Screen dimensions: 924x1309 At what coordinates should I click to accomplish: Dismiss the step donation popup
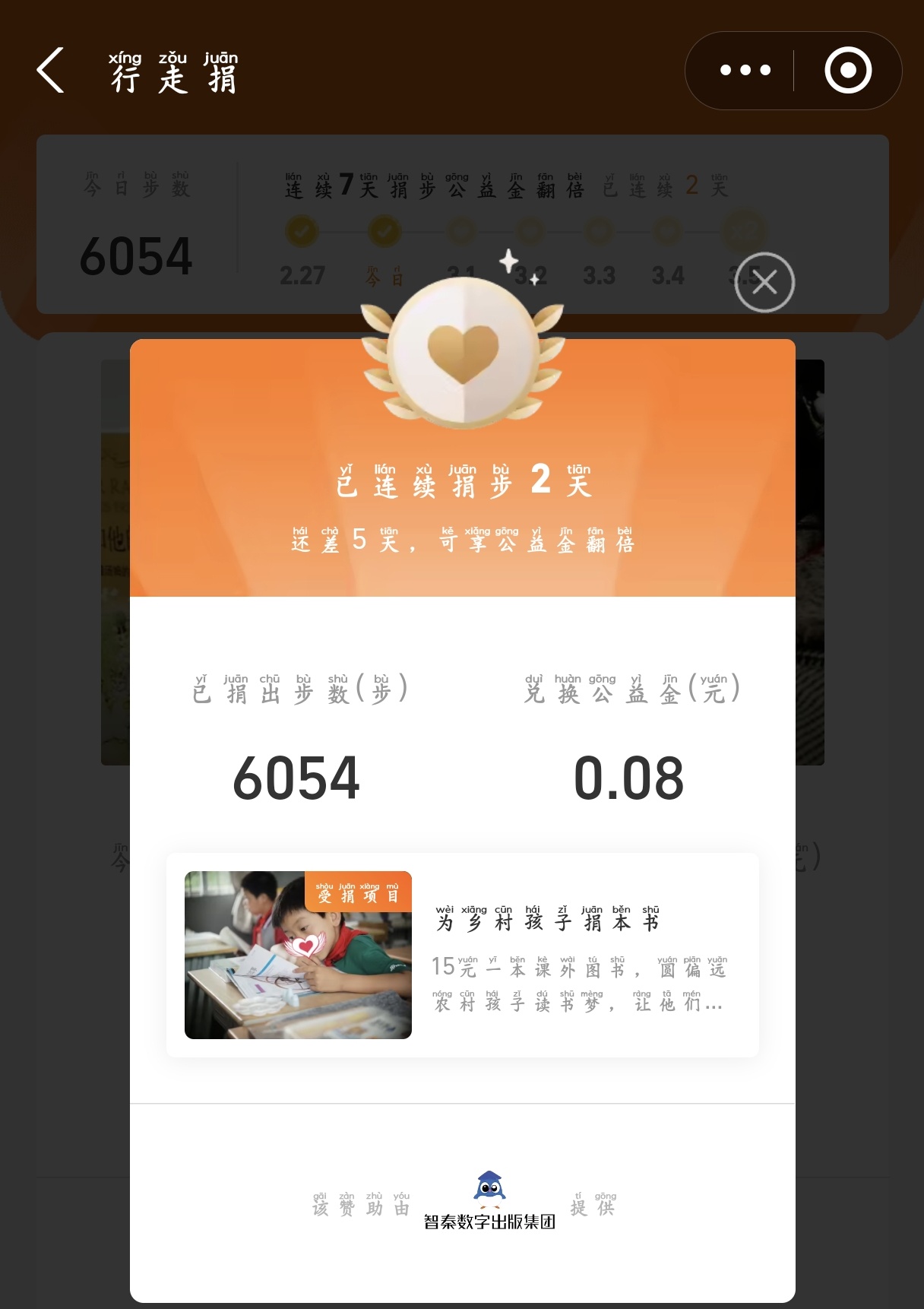[x=764, y=283]
